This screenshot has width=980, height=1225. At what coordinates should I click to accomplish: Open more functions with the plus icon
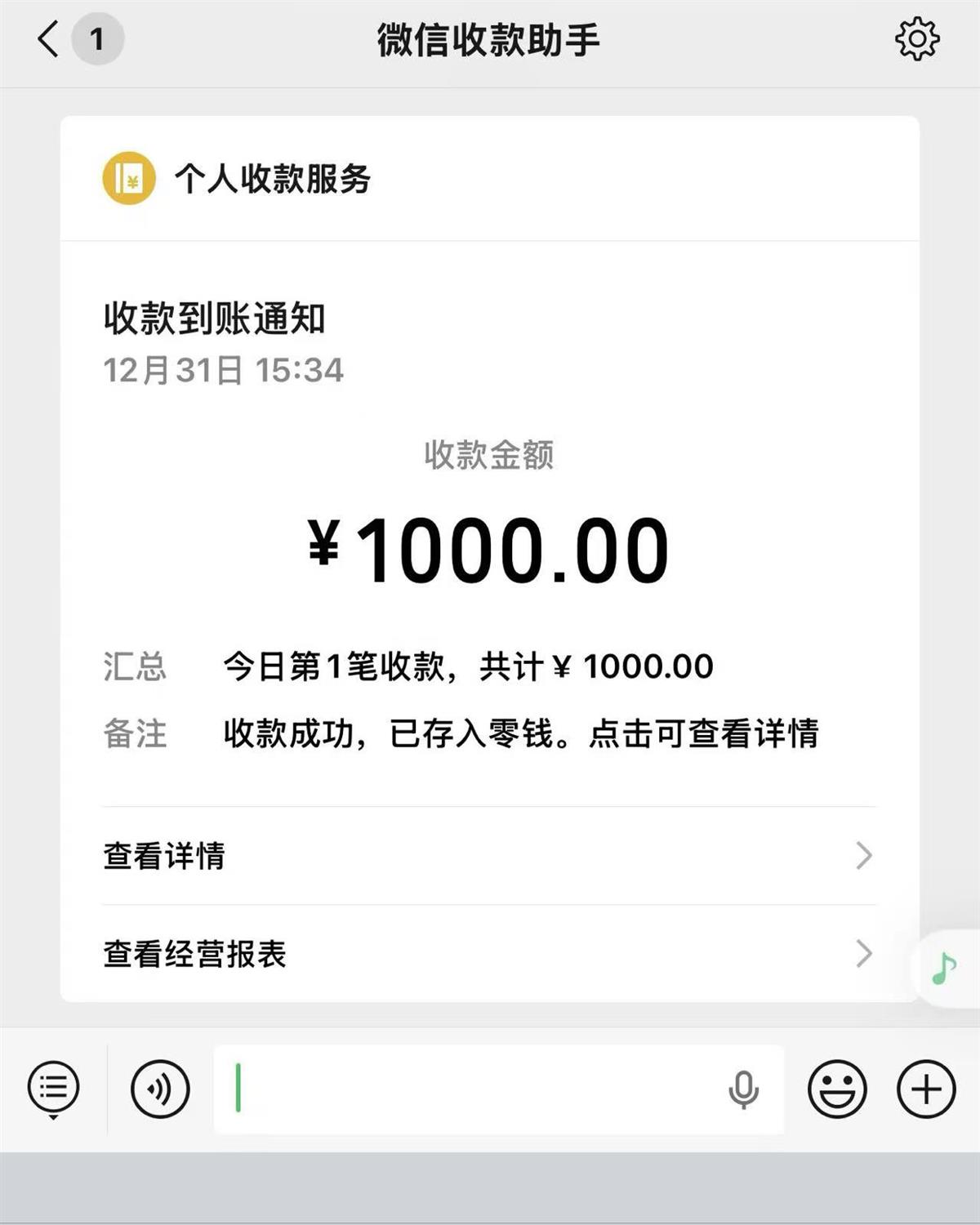(924, 1089)
